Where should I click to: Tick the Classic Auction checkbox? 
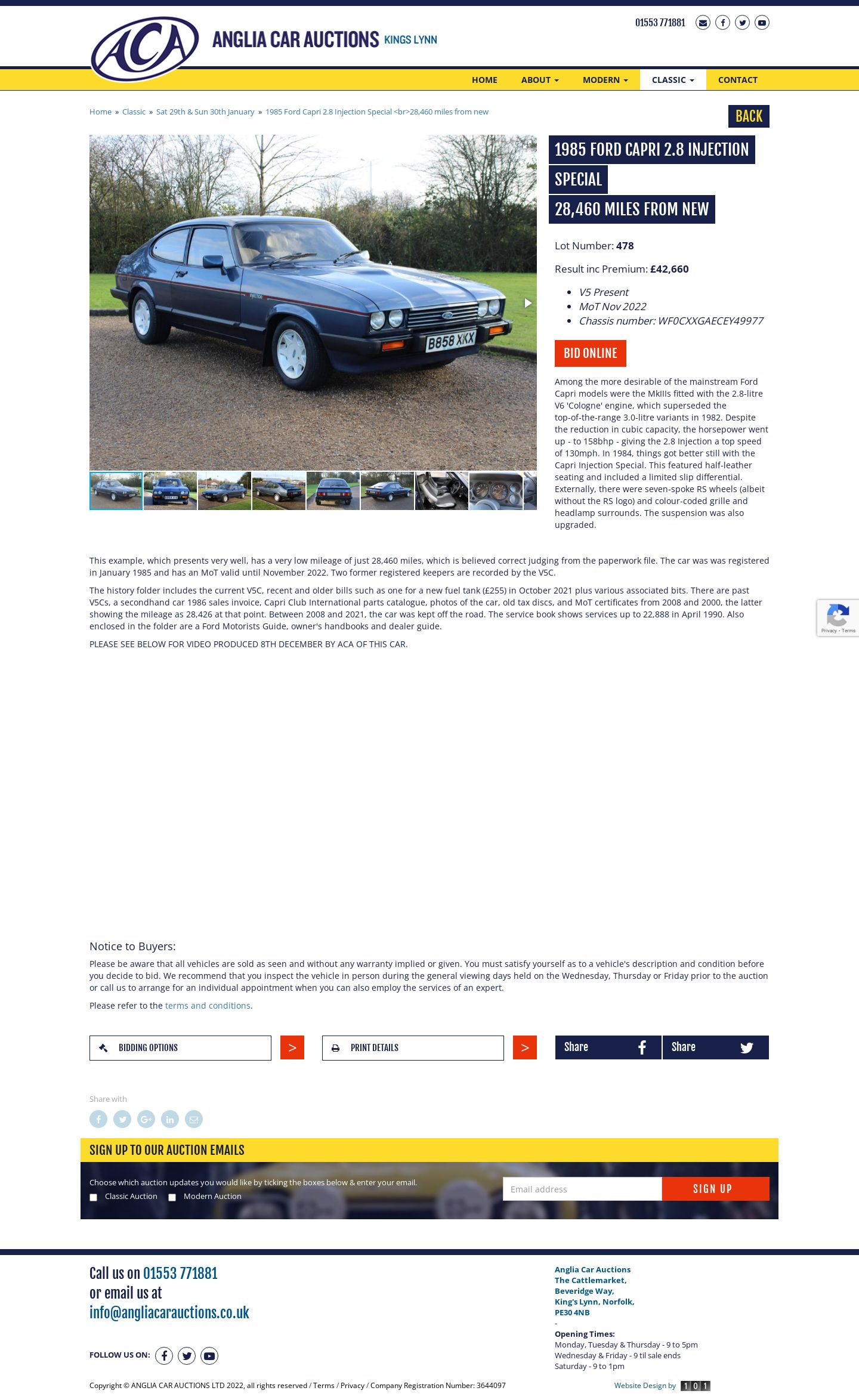click(94, 1197)
